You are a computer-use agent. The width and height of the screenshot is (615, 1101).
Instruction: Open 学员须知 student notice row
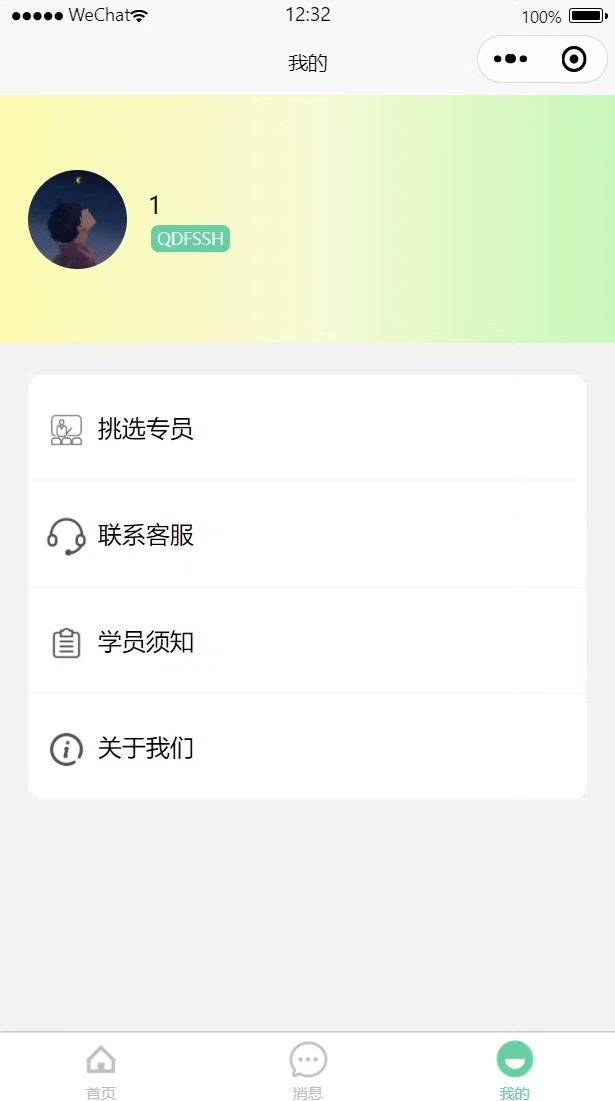coord(307,641)
